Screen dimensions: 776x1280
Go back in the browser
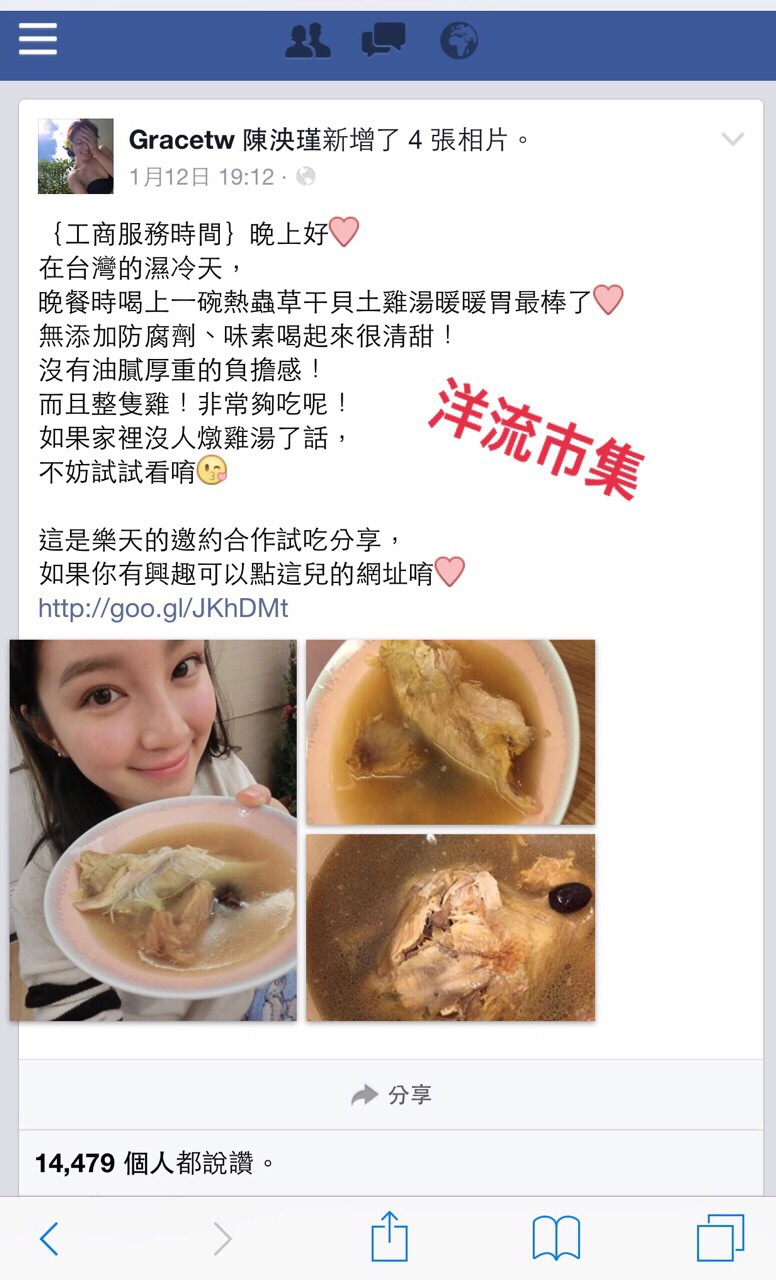pos(49,1240)
